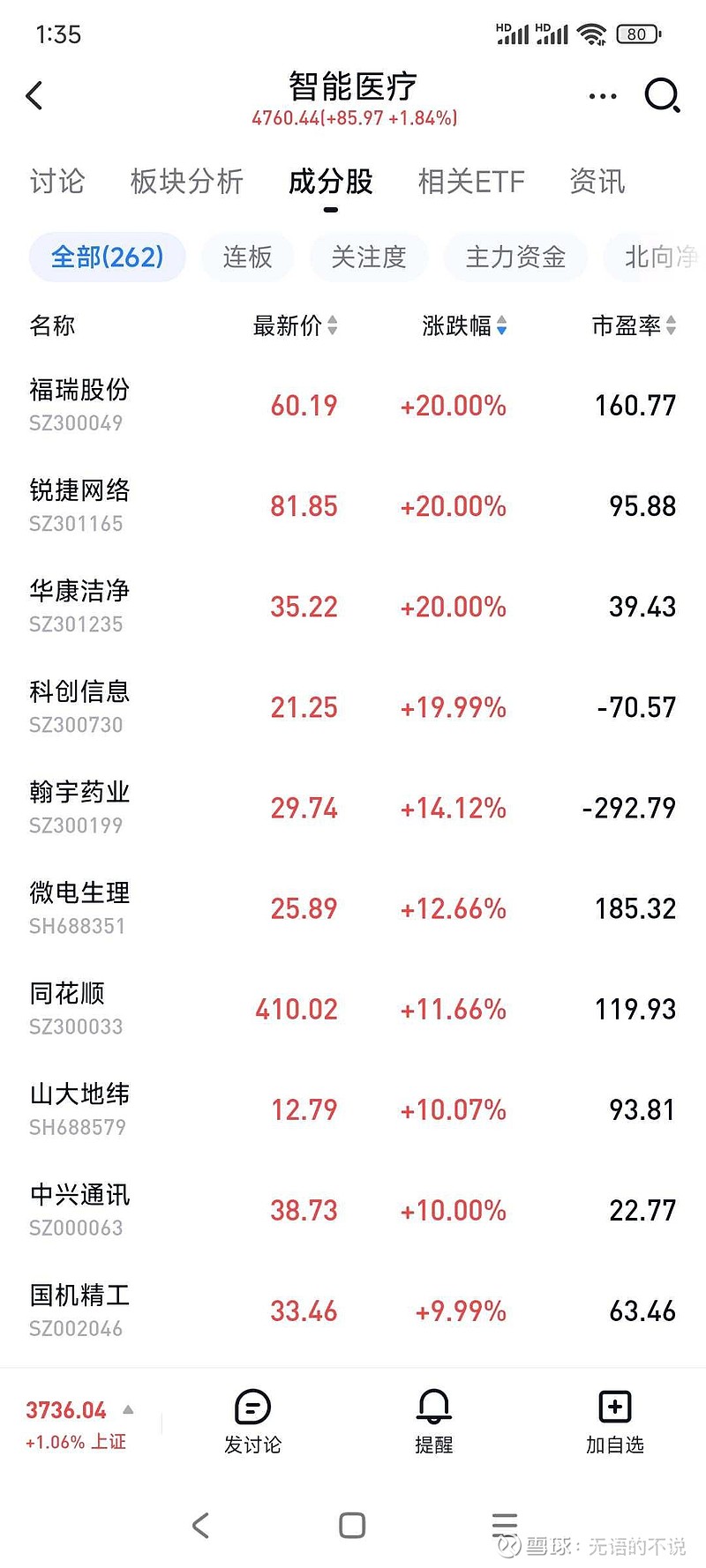The image size is (706, 1568).
Task: Open the three-dot overflow menu
Action: pos(603,95)
